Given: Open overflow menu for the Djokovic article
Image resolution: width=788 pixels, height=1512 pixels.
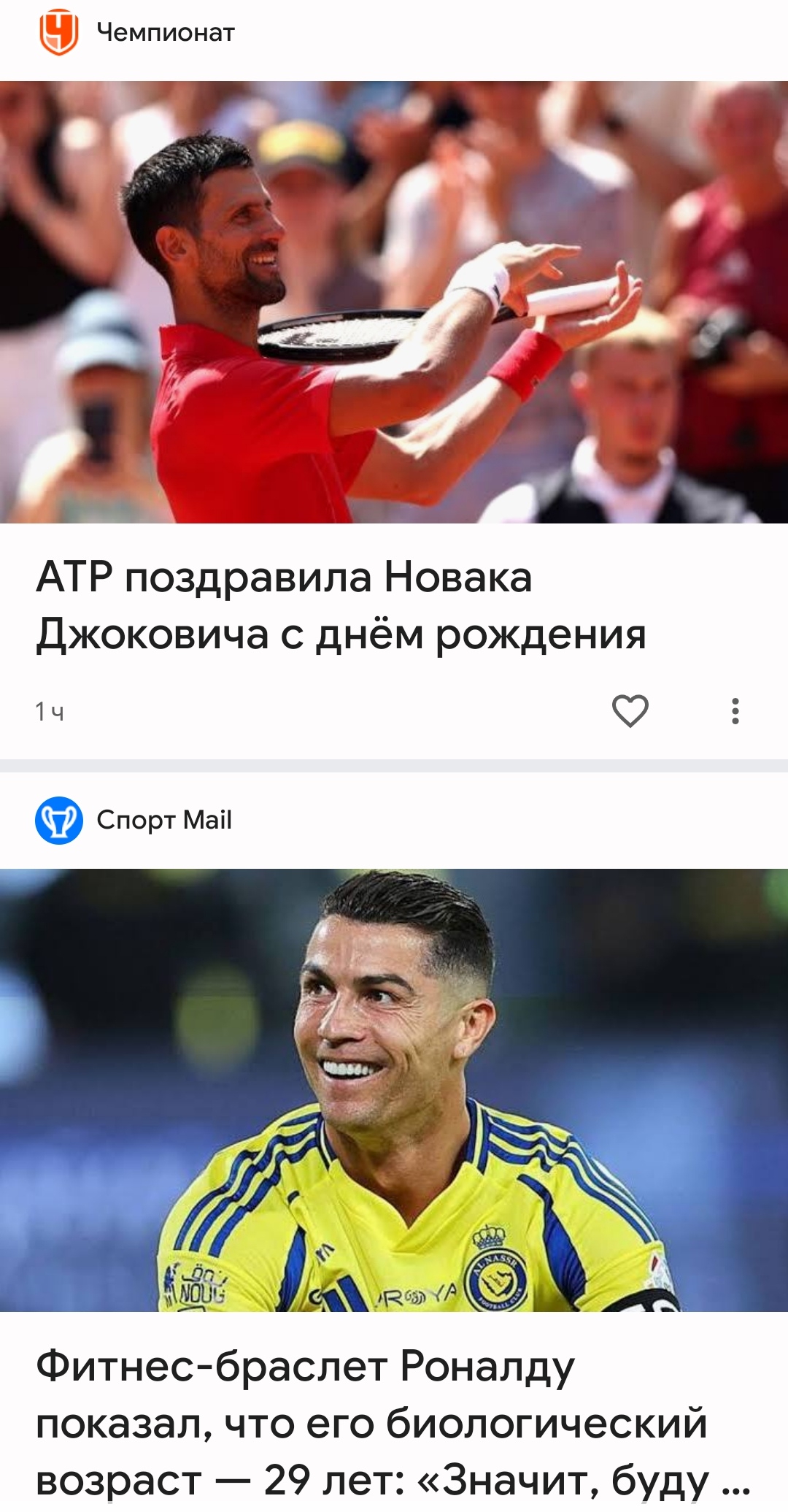Looking at the screenshot, I should tap(735, 711).
